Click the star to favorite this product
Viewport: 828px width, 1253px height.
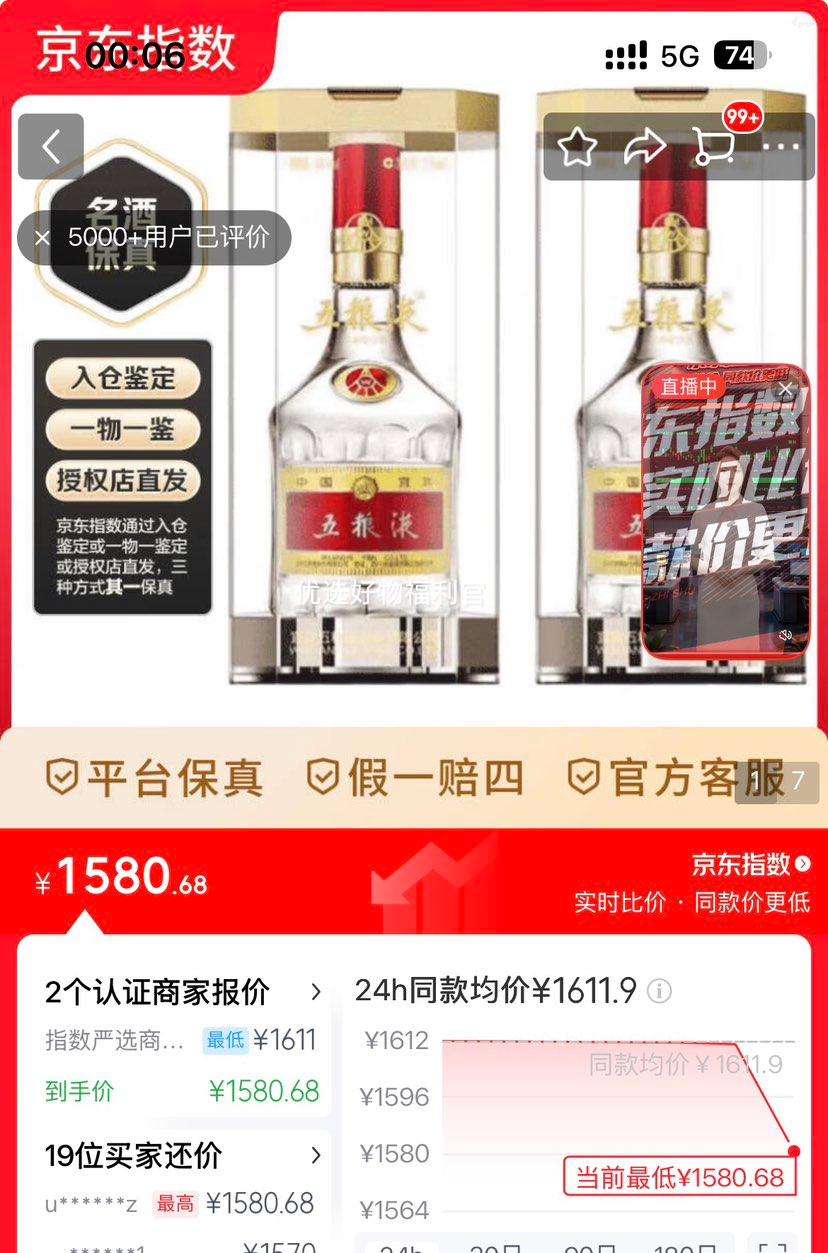click(576, 147)
